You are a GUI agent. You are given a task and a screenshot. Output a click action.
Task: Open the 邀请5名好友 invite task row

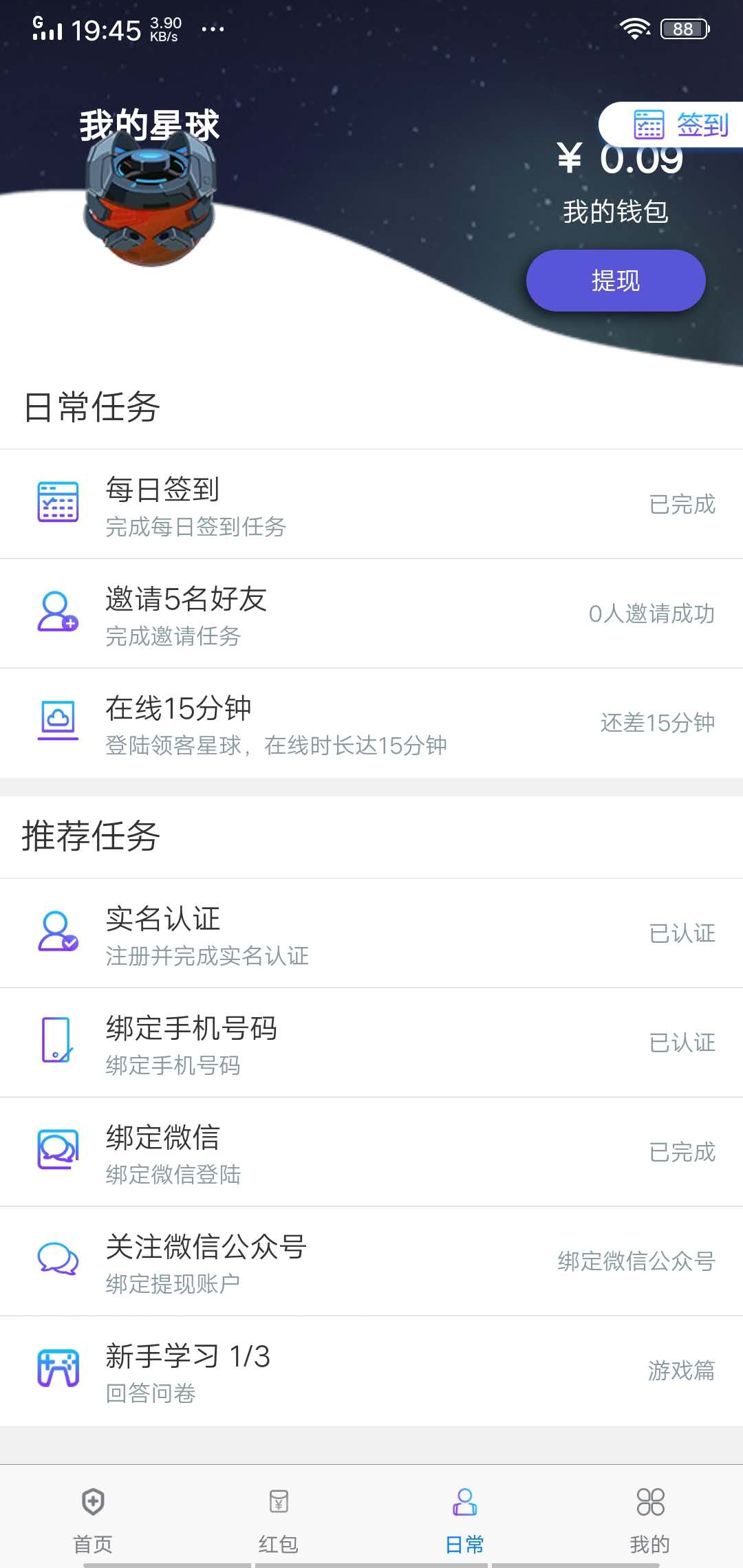tap(371, 614)
